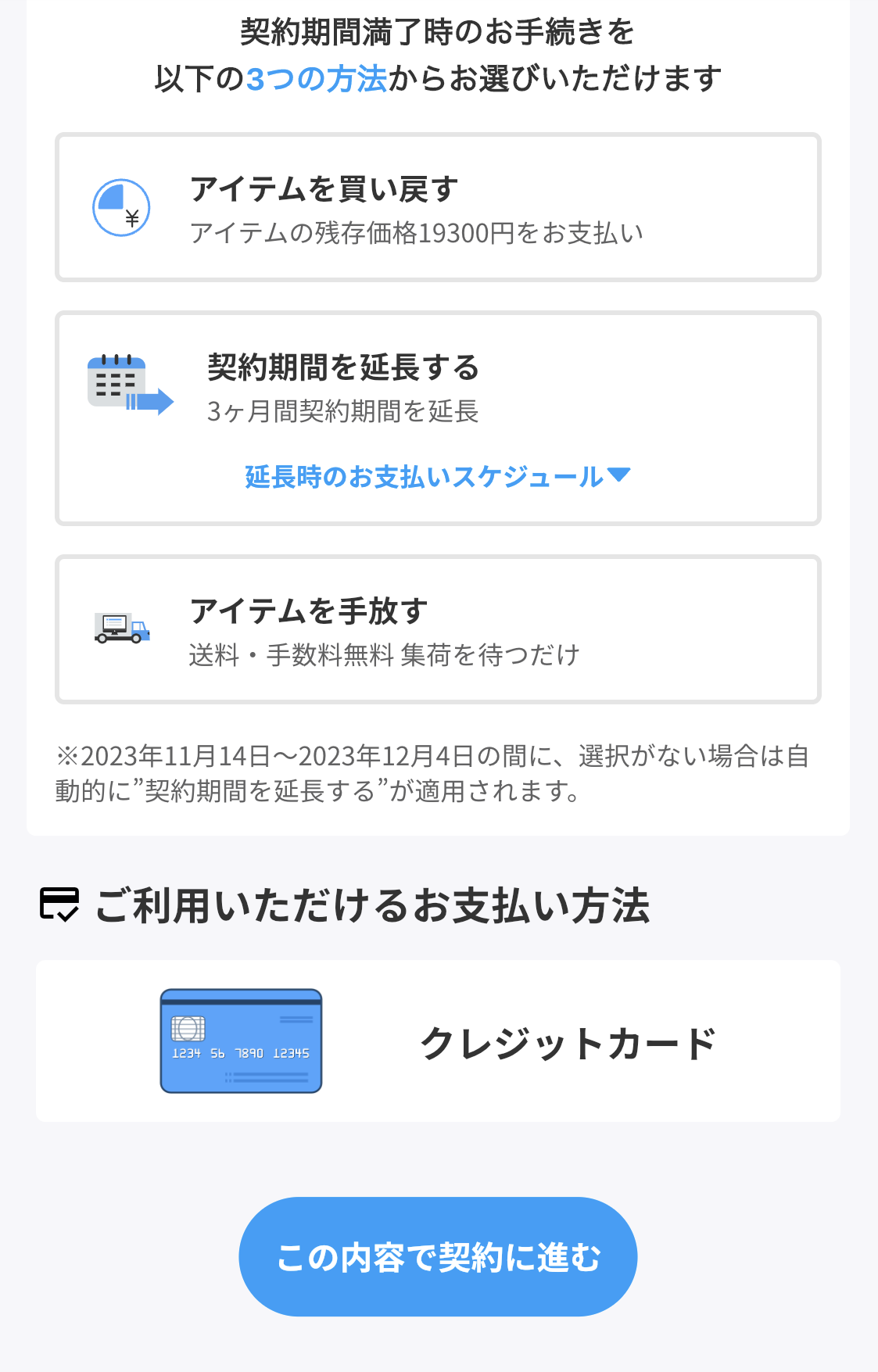The height and width of the screenshot is (1372, 878).
Task: Expand the 延長時のお支払いスケジュール section
Action: coord(437,476)
